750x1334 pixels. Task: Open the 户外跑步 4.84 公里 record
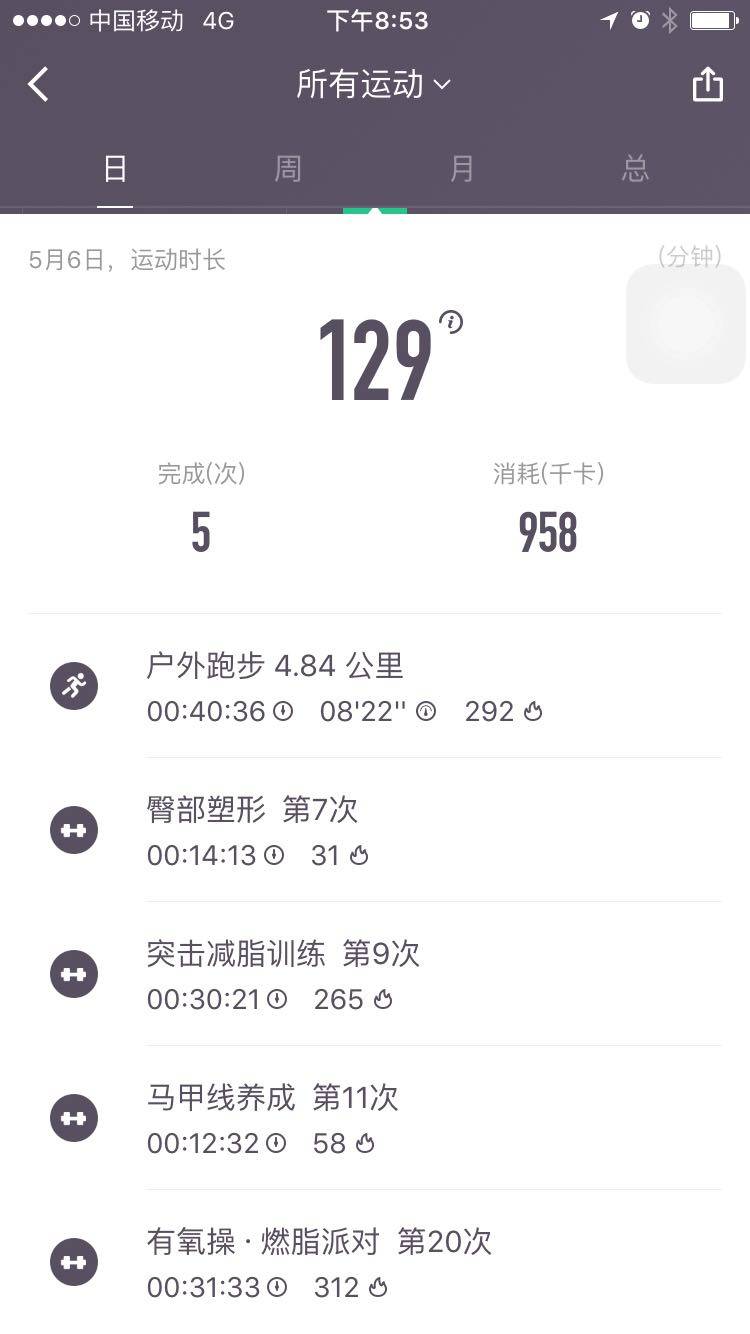[x=380, y=687]
